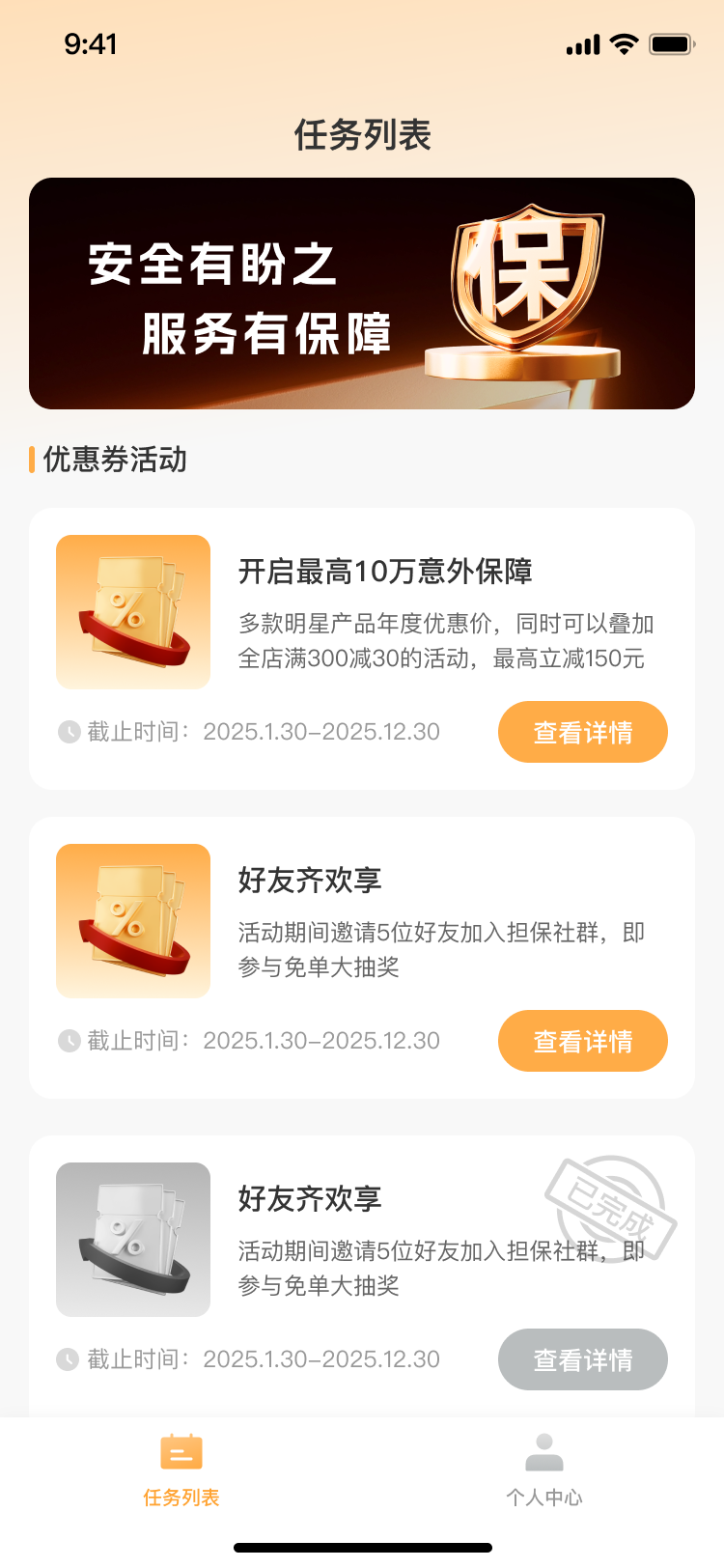Switch to the 个人中心 tab
Image resolution: width=724 pixels, height=1568 pixels.
543,1470
